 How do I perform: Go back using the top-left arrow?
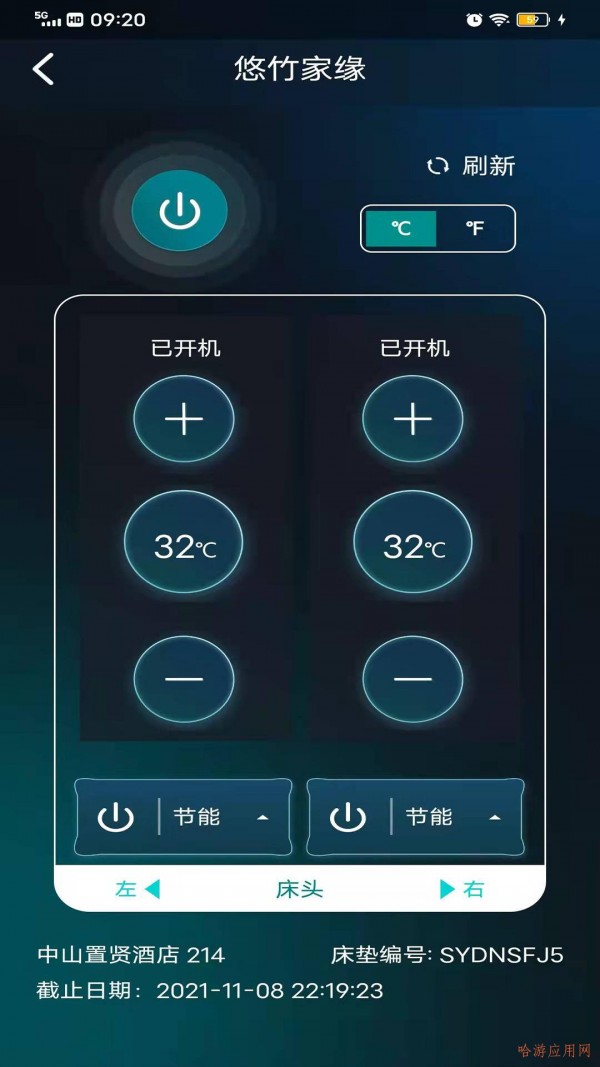tap(43, 69)
